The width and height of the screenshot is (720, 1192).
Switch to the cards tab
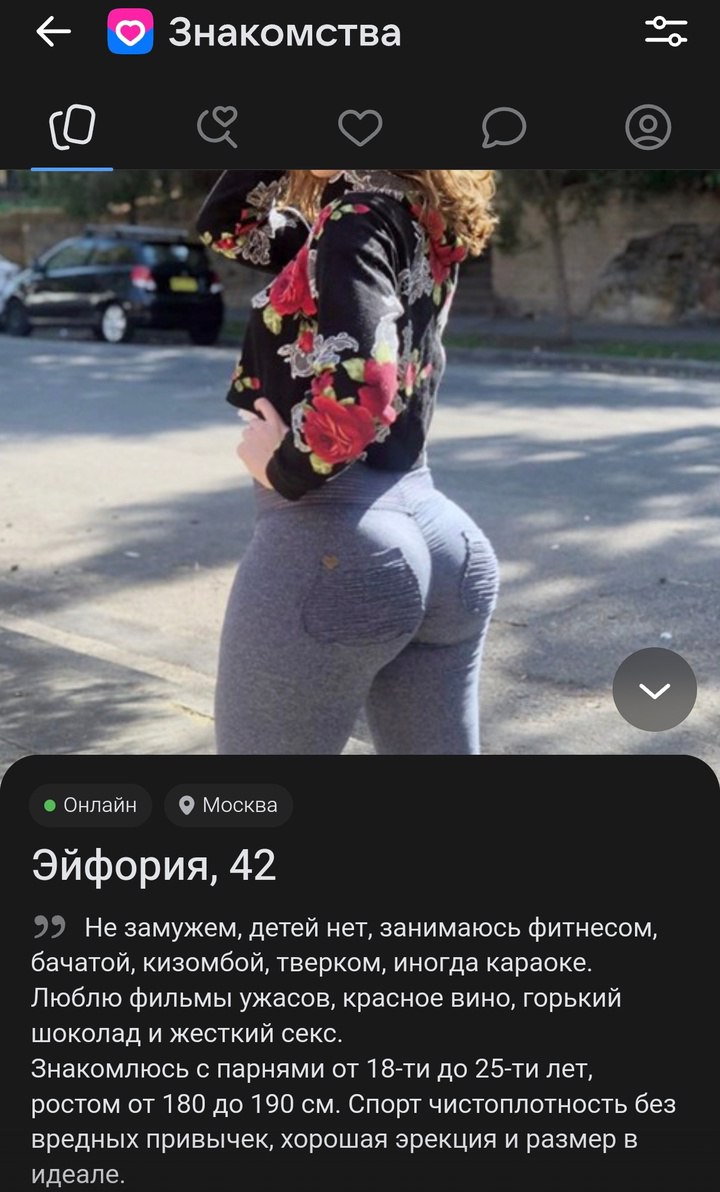(x=72, y=128)
